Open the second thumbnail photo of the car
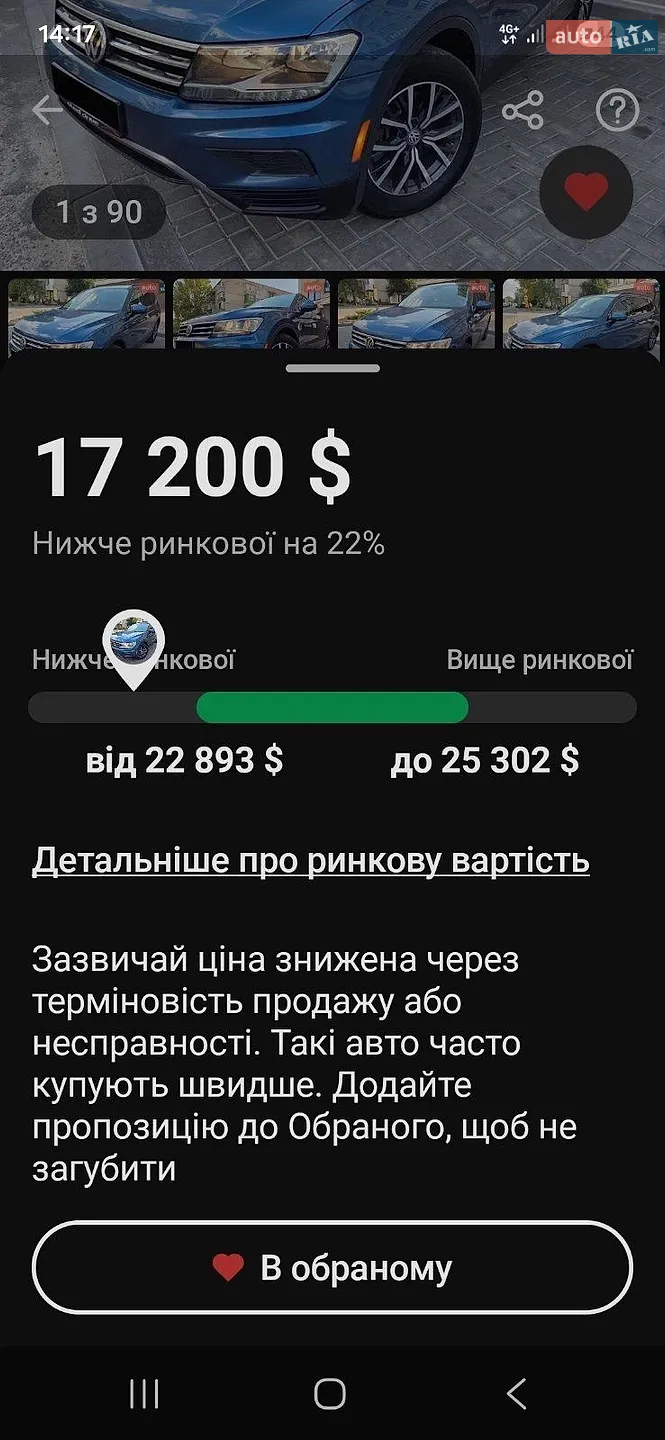Image resolution: width=665 pixels, height=1440 pixels. (251, 314)
